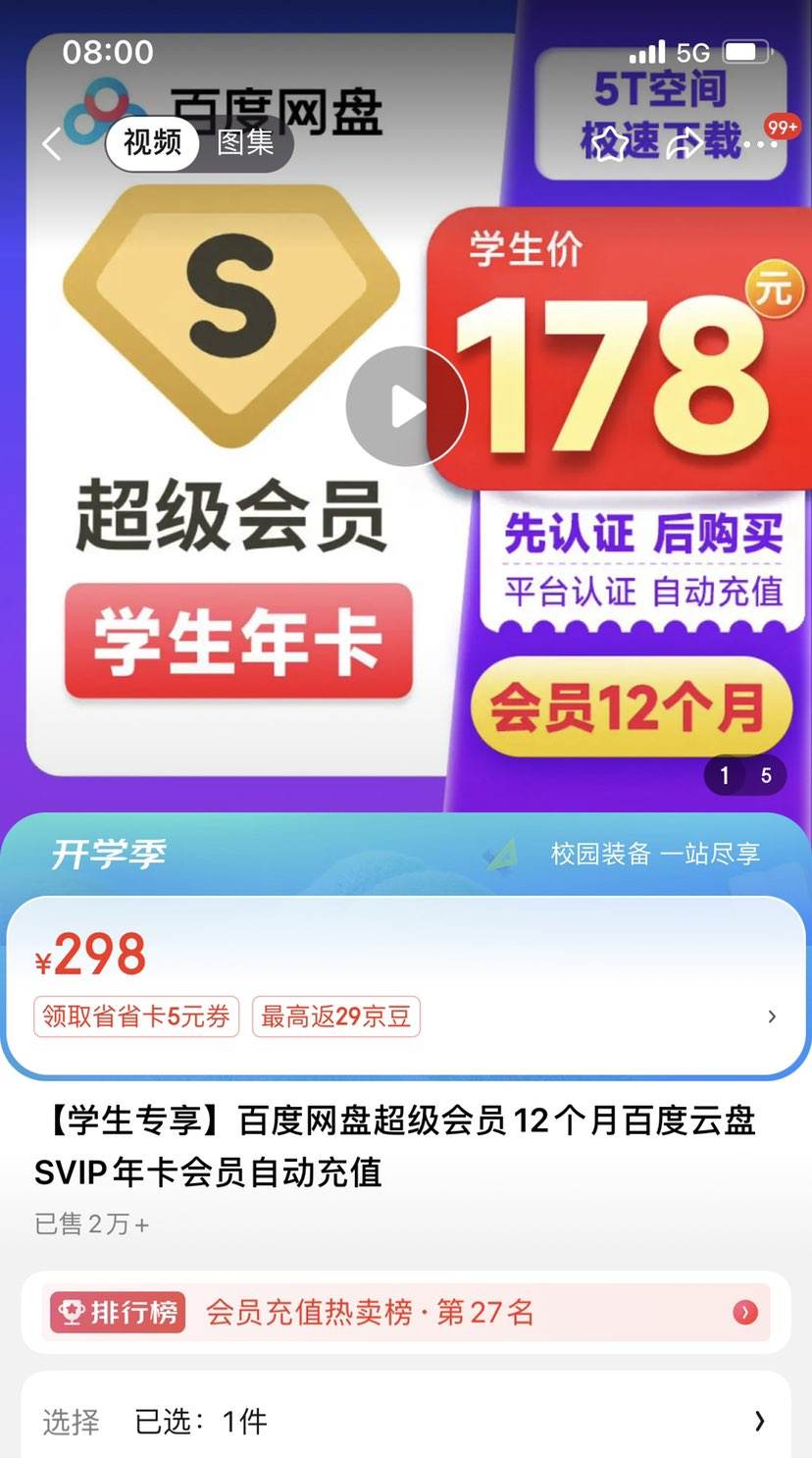
Task: Play the product video
Action: click(x=405, y=406)
